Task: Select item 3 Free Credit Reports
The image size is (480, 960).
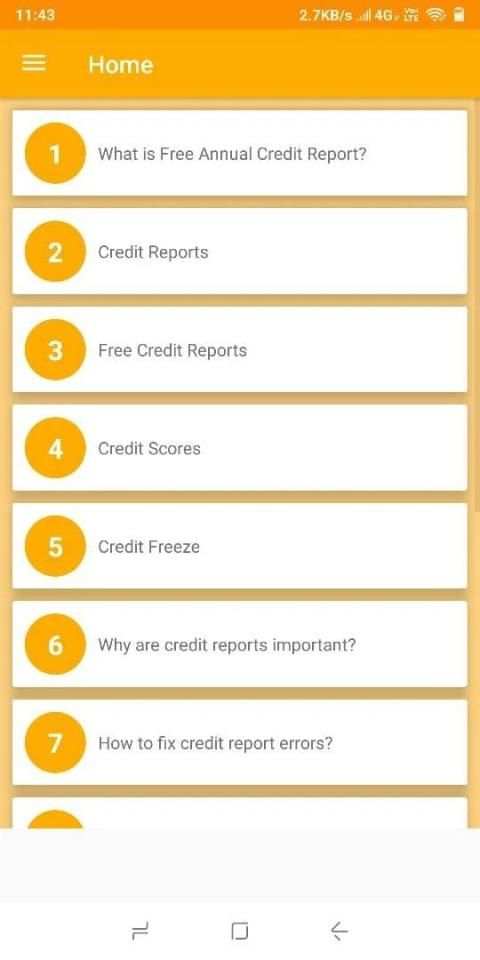Action: pyautogui.click(x=239, y=350)
